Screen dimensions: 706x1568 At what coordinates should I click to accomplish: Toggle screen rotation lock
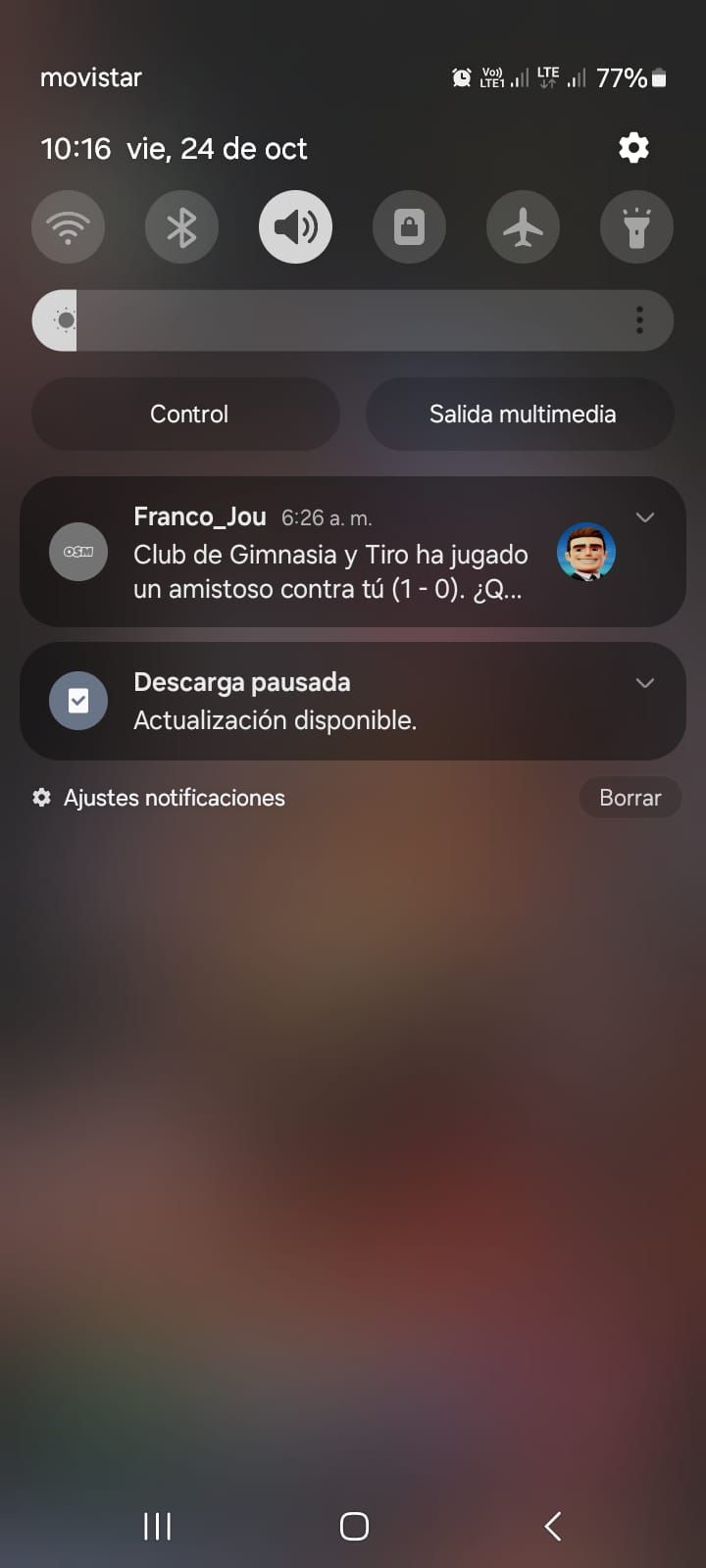[409, 227]
